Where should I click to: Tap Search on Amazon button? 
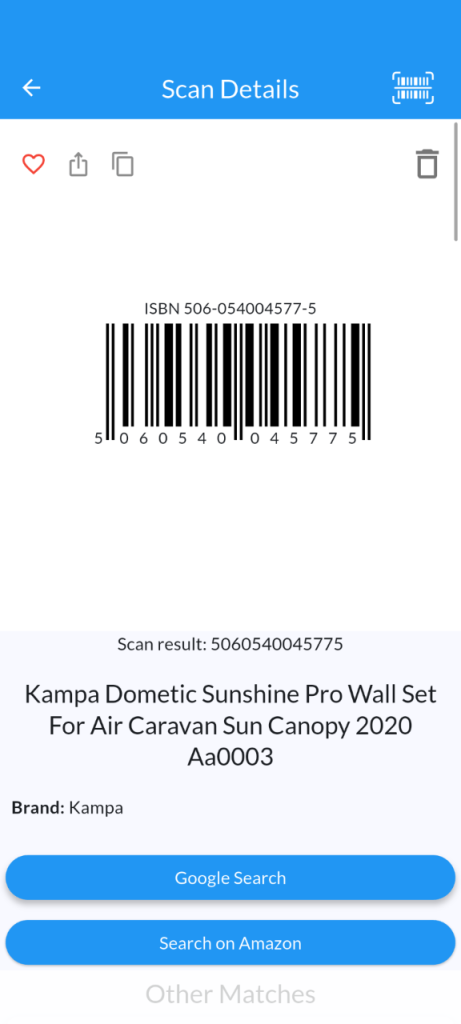[230, 942]
